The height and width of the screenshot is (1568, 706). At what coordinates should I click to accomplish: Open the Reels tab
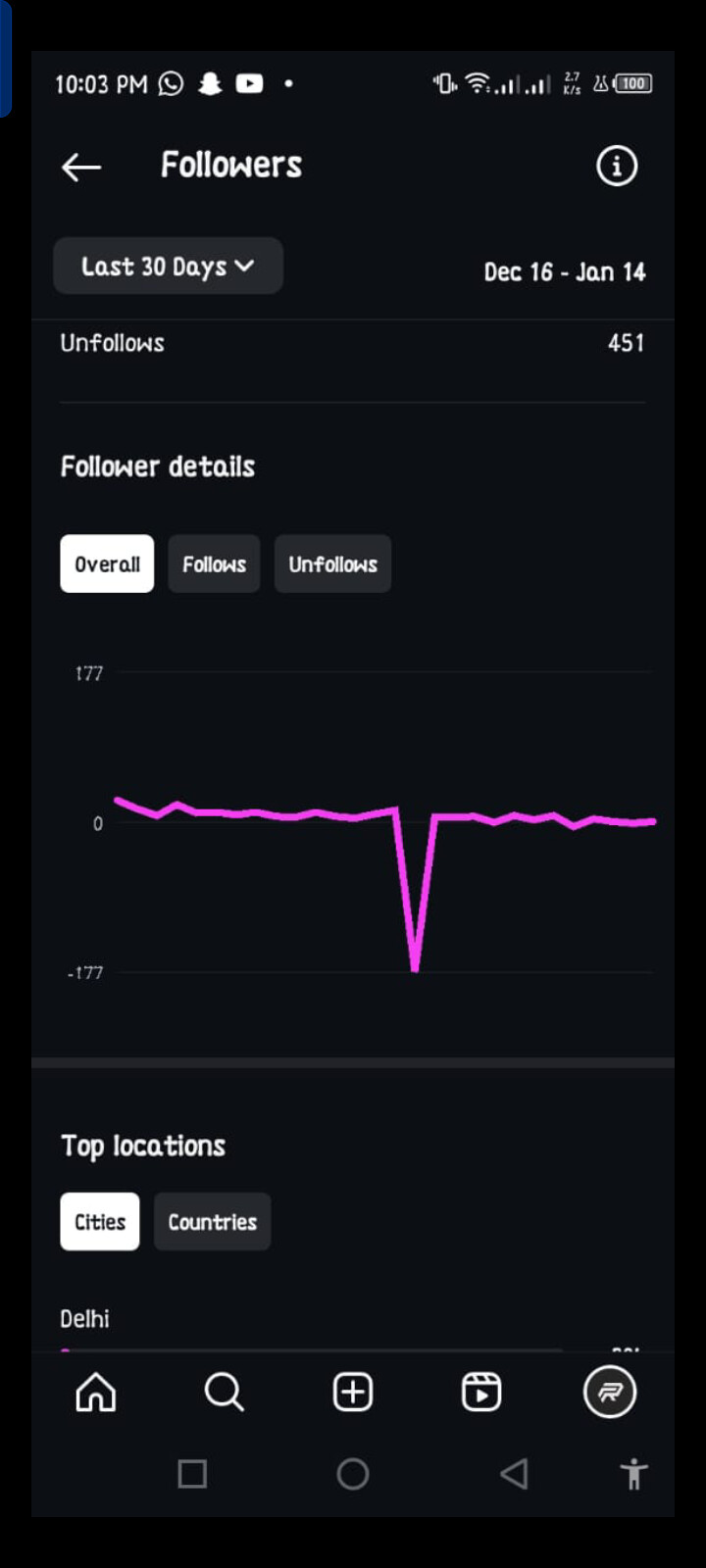tap(481, 1392)
